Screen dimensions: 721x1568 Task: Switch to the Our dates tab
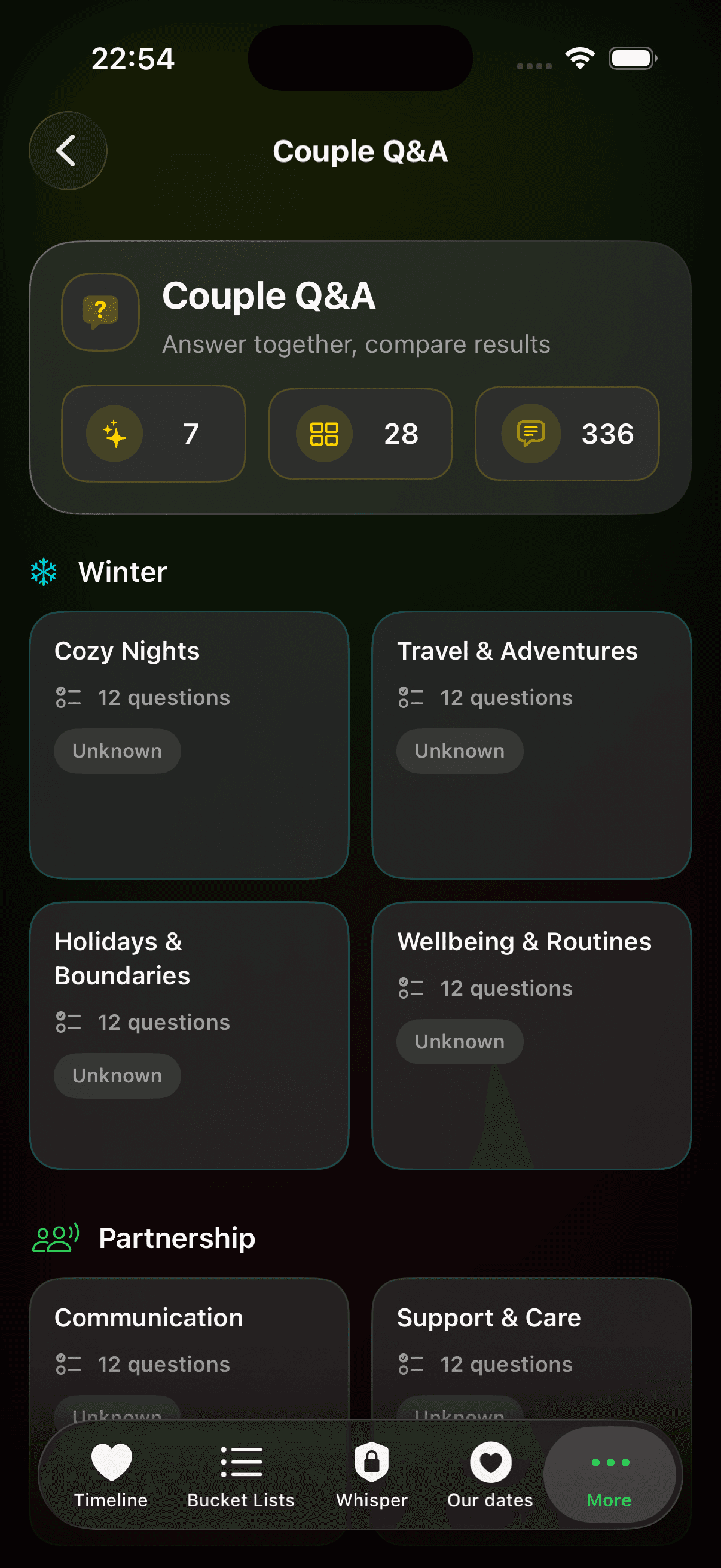pyautogui.click(x=489, y=1476)
